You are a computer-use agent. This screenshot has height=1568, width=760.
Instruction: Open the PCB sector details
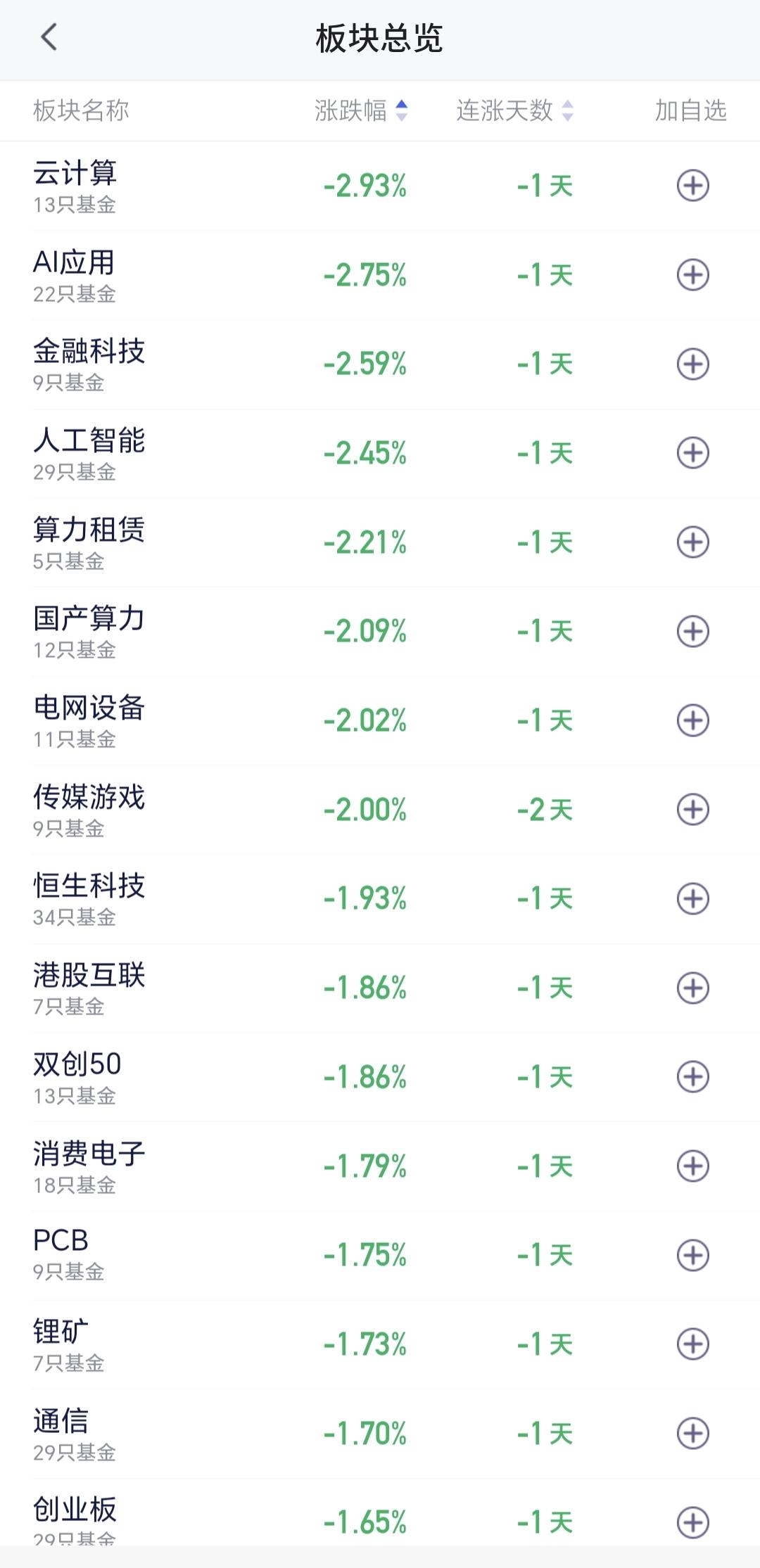tap(380, 1255)
